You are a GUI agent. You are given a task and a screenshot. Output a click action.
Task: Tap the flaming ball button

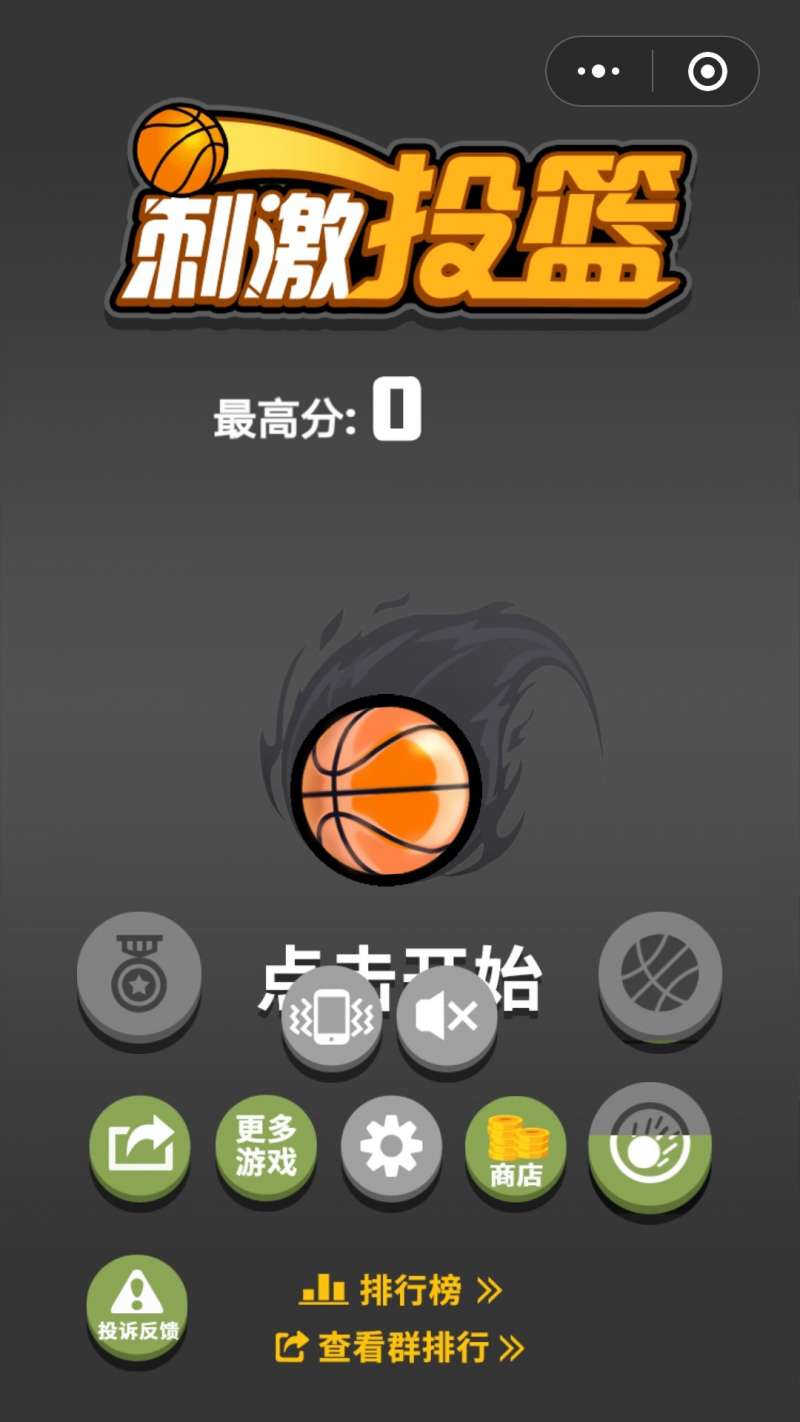[650, 1146]
